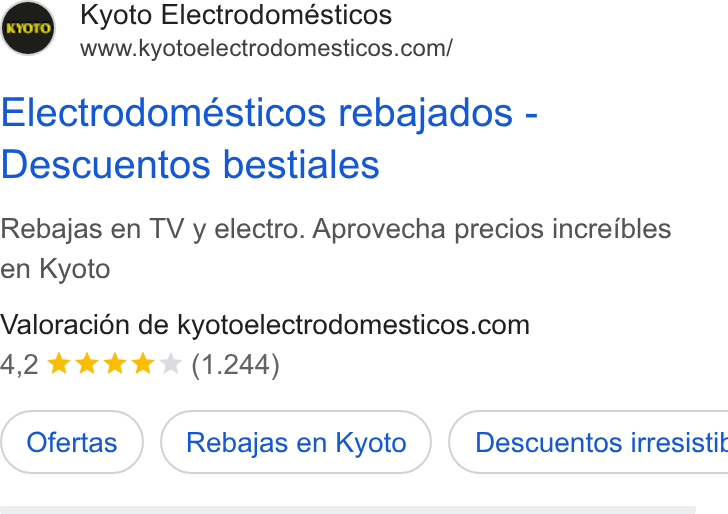
Task: Select the Descuentos irresistibles chip
Action: tap(588, 442)
